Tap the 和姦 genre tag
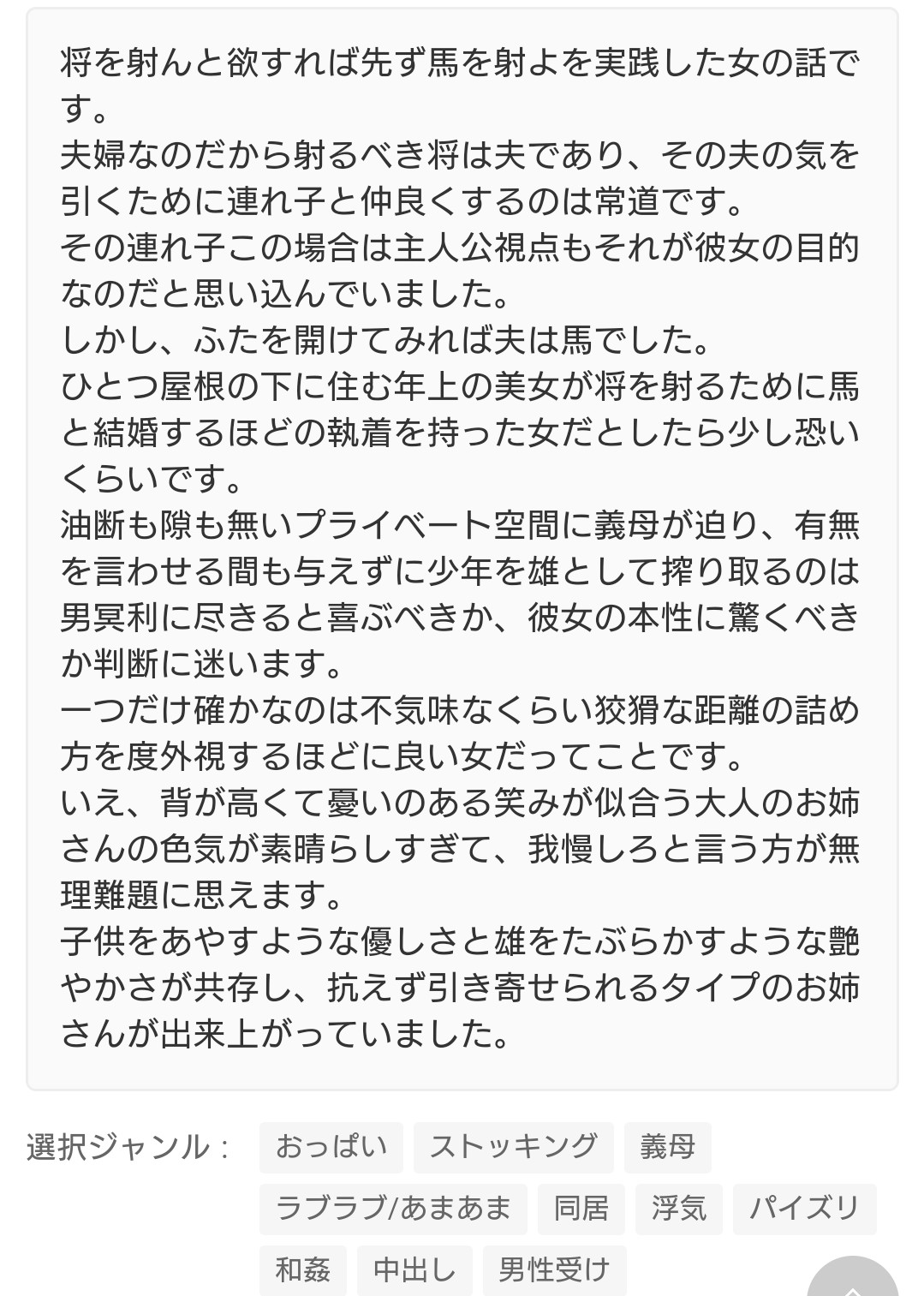This screenshot has height=1296, width=924. pyautogui.click(x=302, y=1269)
